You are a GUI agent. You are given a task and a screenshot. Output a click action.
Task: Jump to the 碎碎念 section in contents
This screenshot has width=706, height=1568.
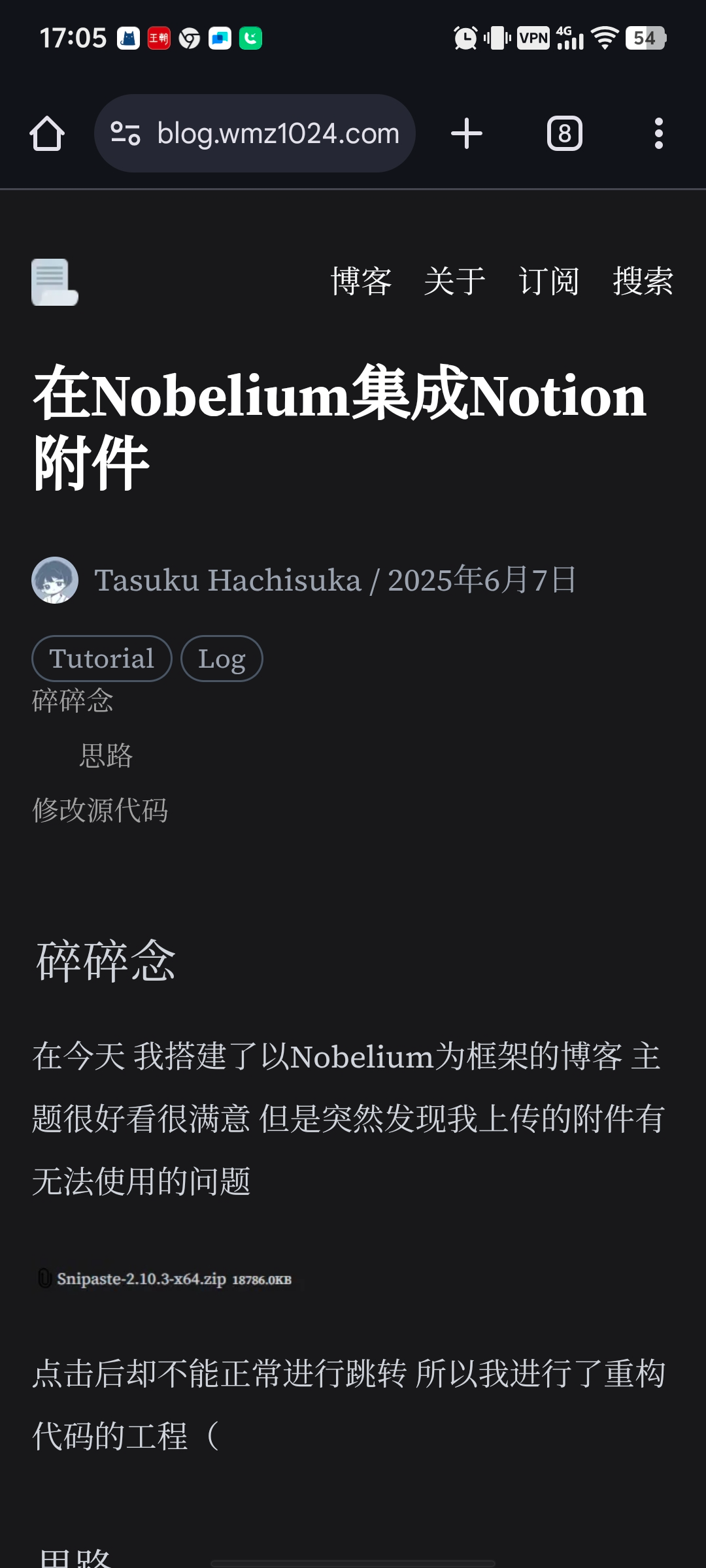tap(73, 701)
